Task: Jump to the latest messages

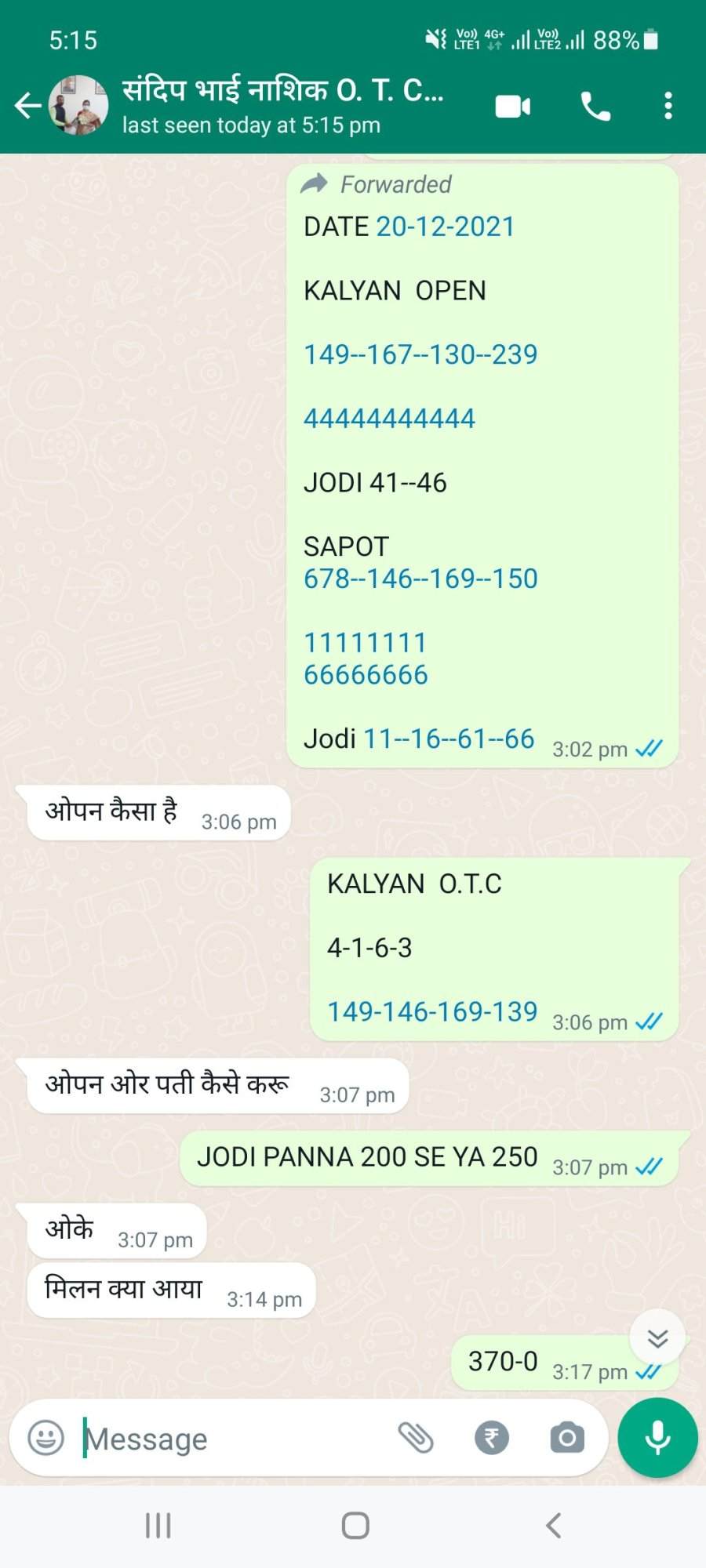Action: (x=657, y=1338)
